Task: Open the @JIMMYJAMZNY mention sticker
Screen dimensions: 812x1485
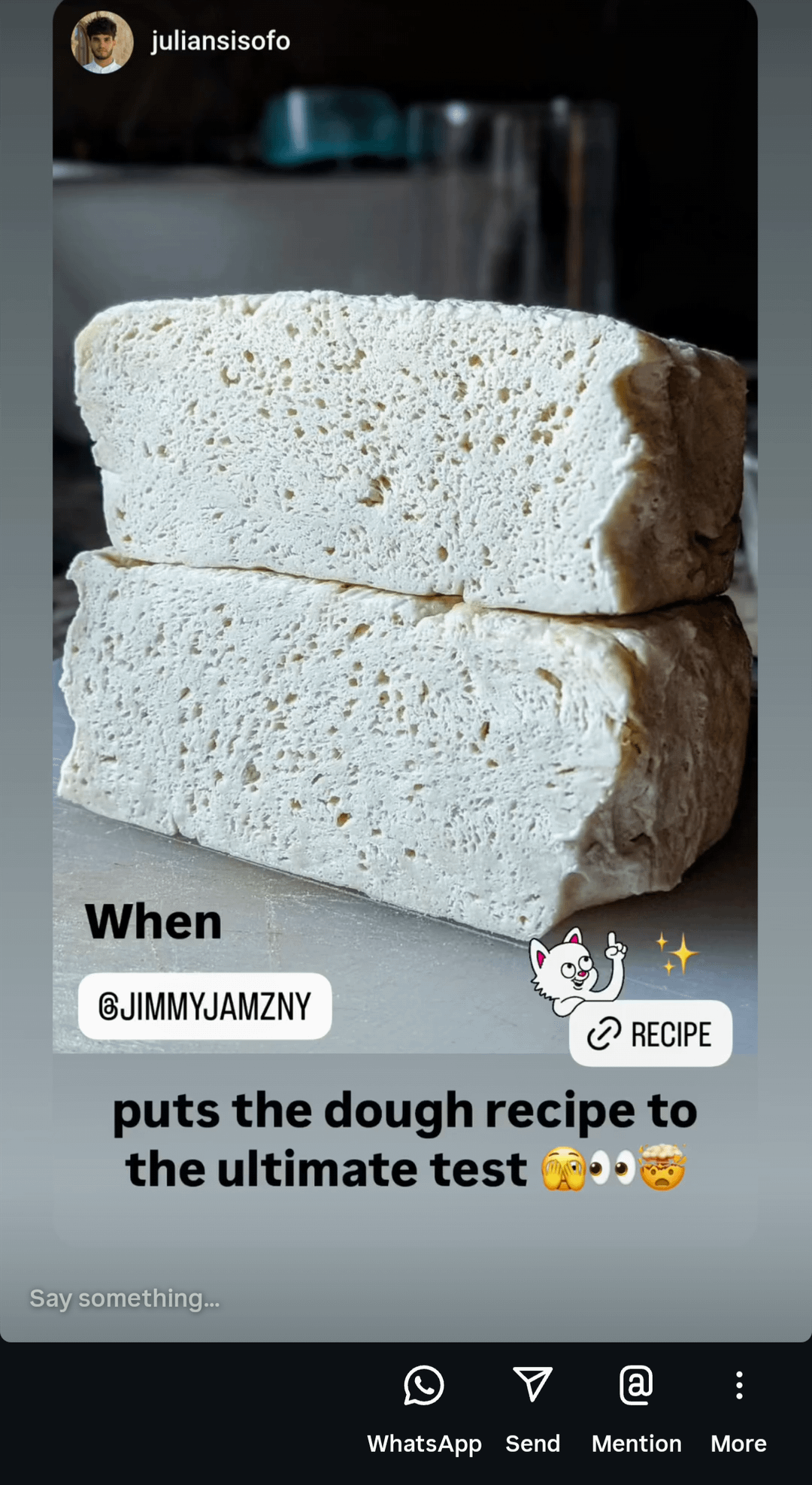Action: (x=205, y=1006)
